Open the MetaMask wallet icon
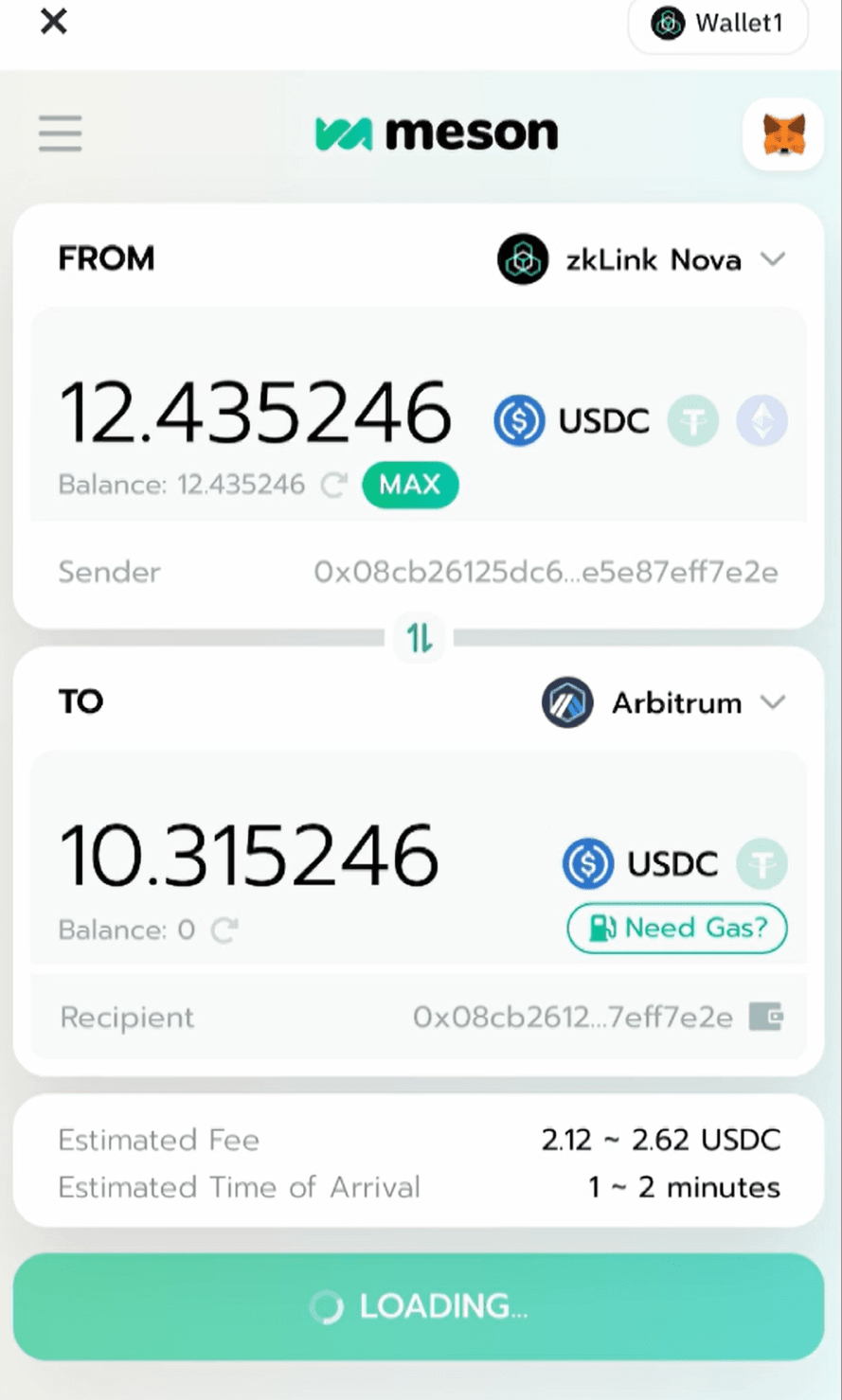Screen dimensions: 842x1400 [x=784, y=134]
